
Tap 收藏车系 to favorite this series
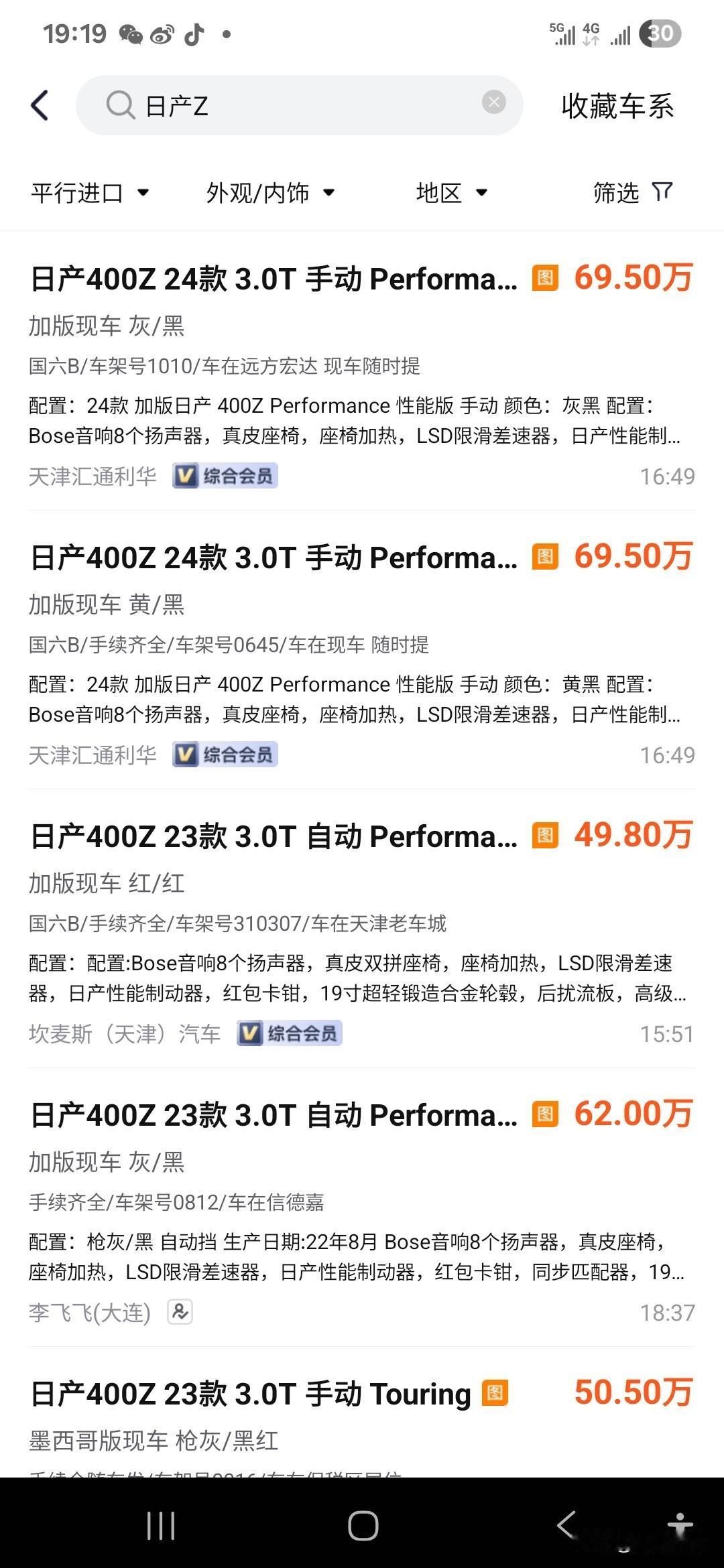pyautogui.click(x=617, y=106)
